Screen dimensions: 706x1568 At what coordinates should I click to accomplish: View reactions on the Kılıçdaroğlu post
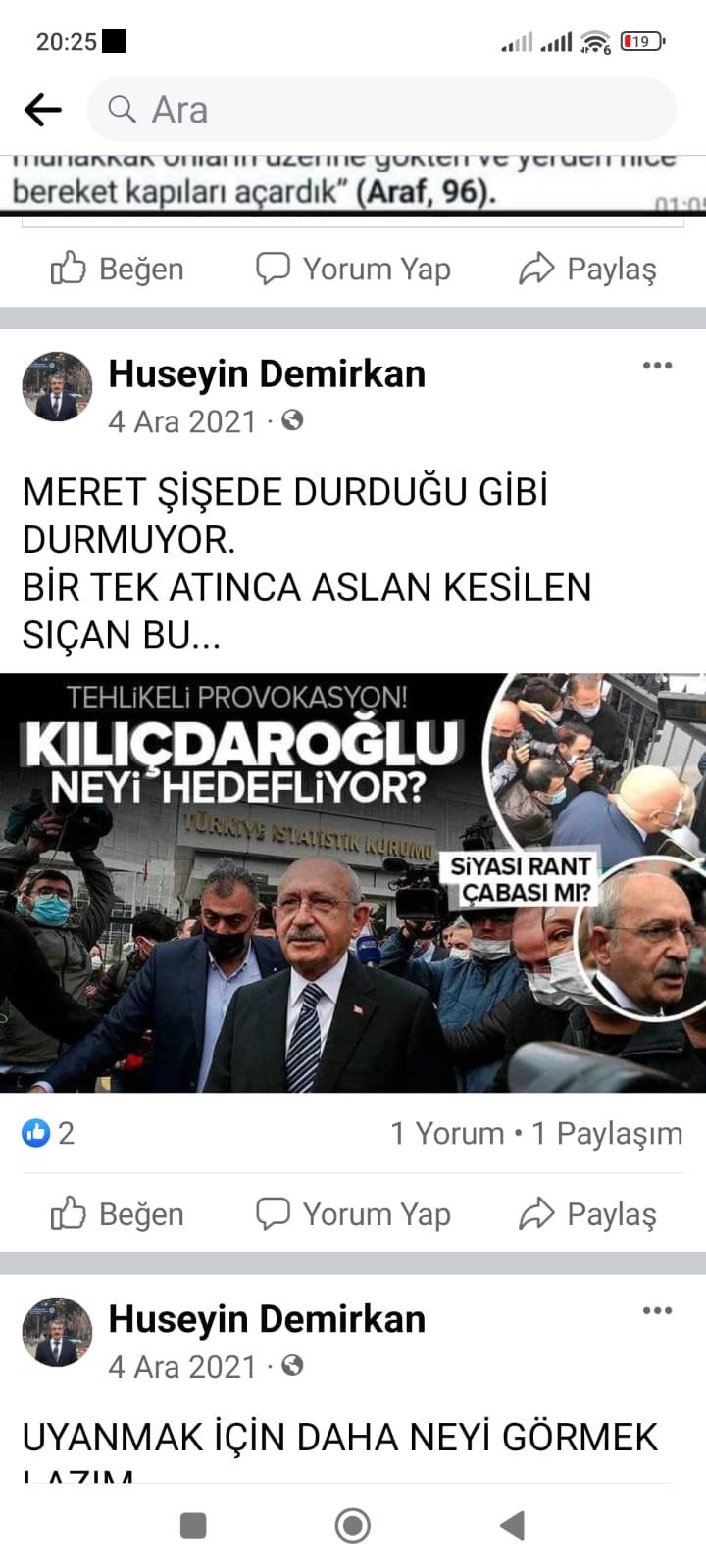click(x=48, y=1133)
